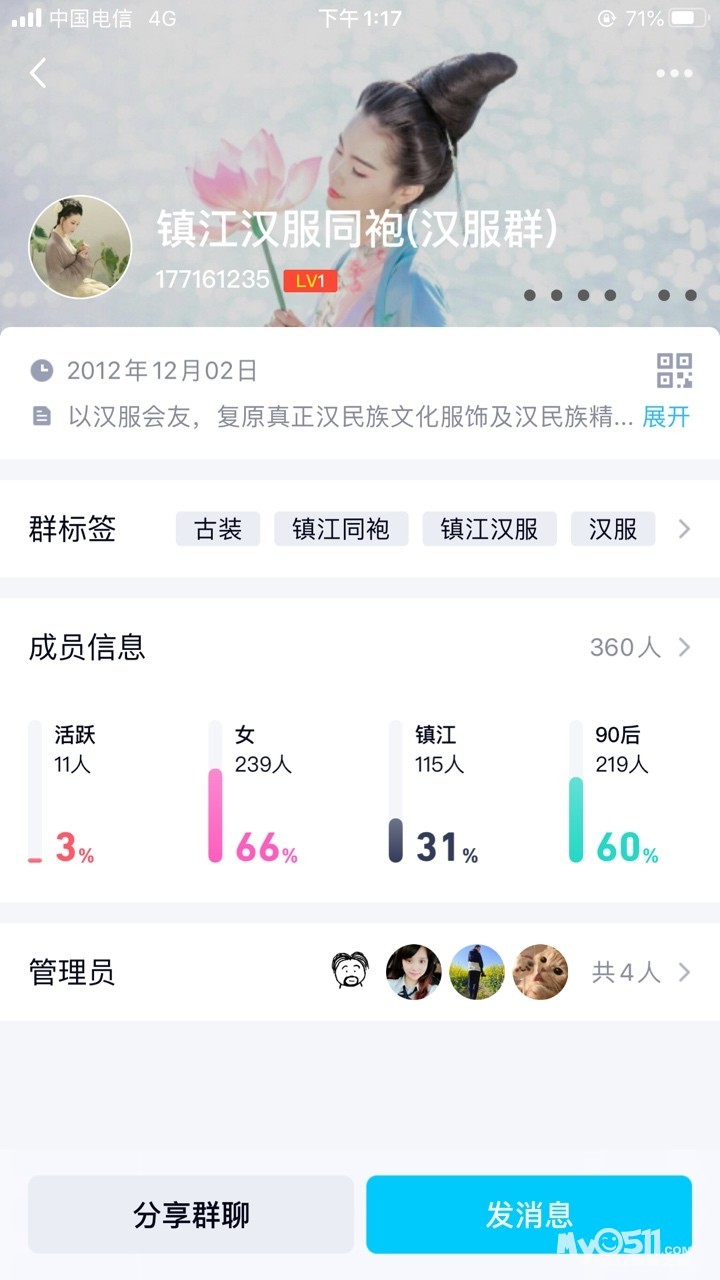720x1280 pixels.
Task: Tap the 分享群聊 button
Action: pyautogui.click(x=191, y=1215)
